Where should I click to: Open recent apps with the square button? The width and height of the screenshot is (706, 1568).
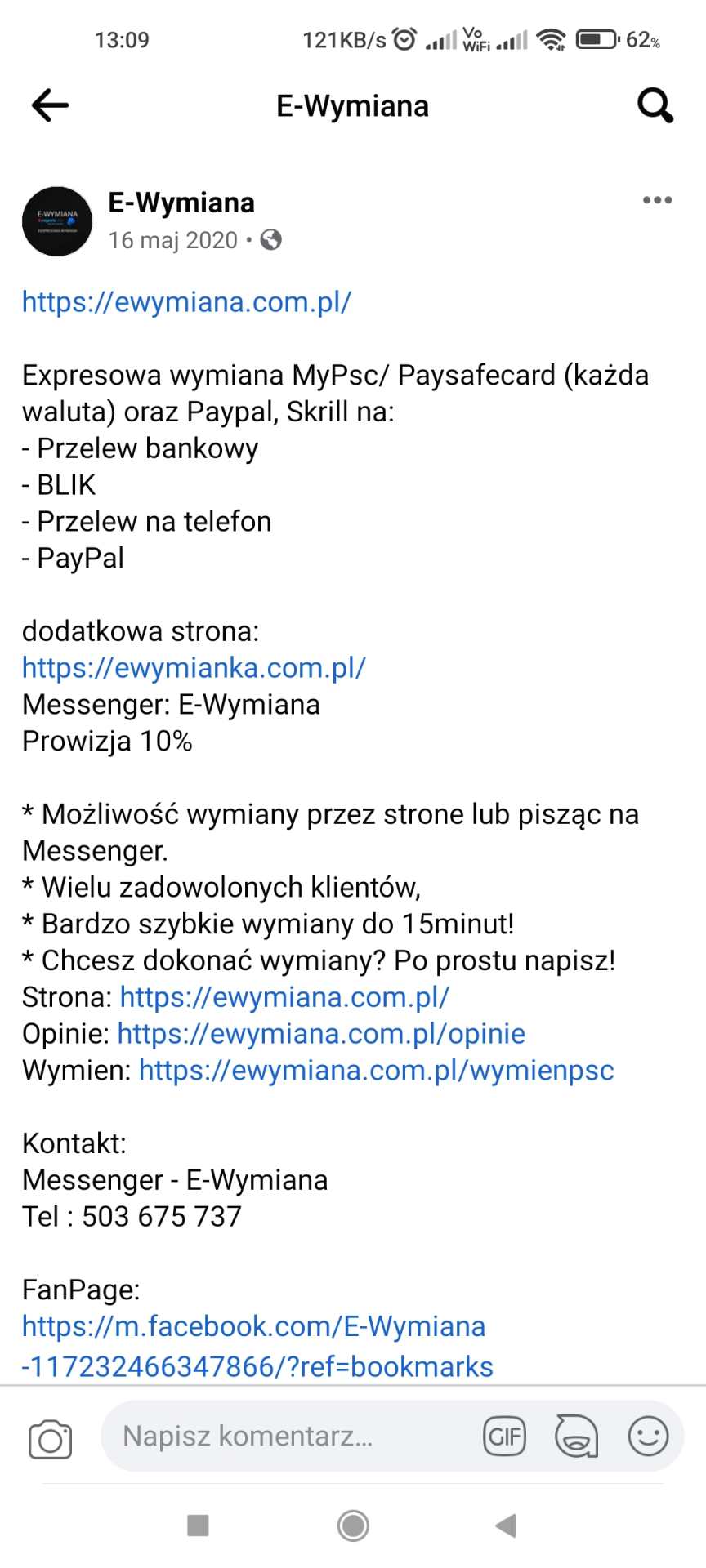pyautogui.click(x=198, y=1525)
